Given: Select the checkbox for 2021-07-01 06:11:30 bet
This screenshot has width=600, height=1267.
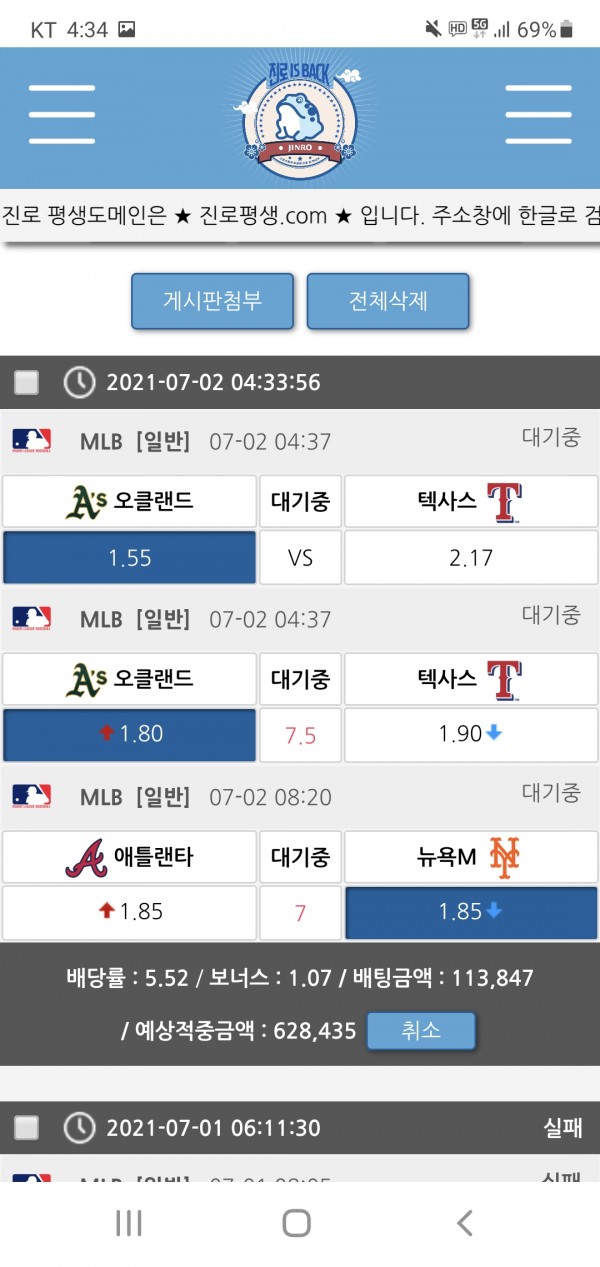Looking at the screenshot, I should (27, 1128).
